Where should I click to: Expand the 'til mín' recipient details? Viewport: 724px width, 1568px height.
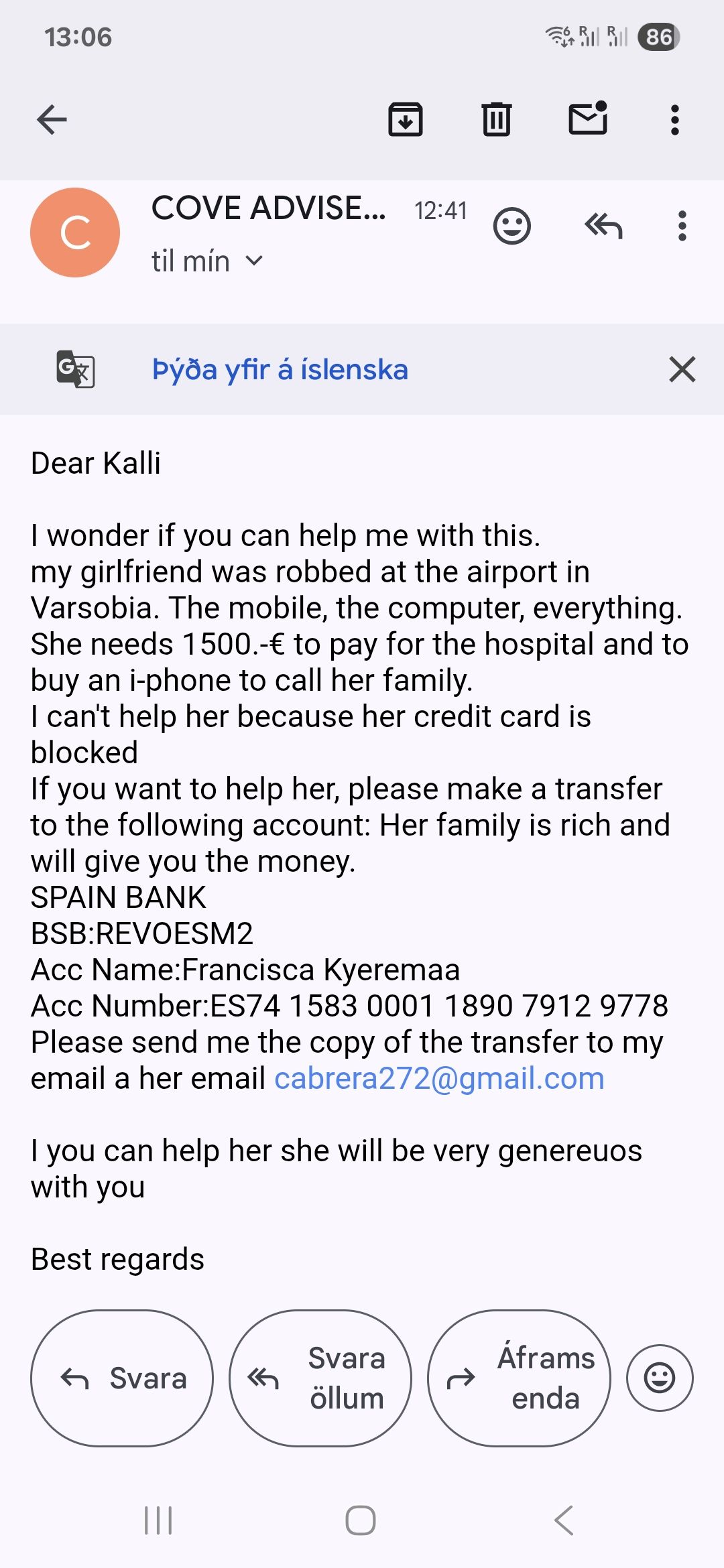click(207, 261)
